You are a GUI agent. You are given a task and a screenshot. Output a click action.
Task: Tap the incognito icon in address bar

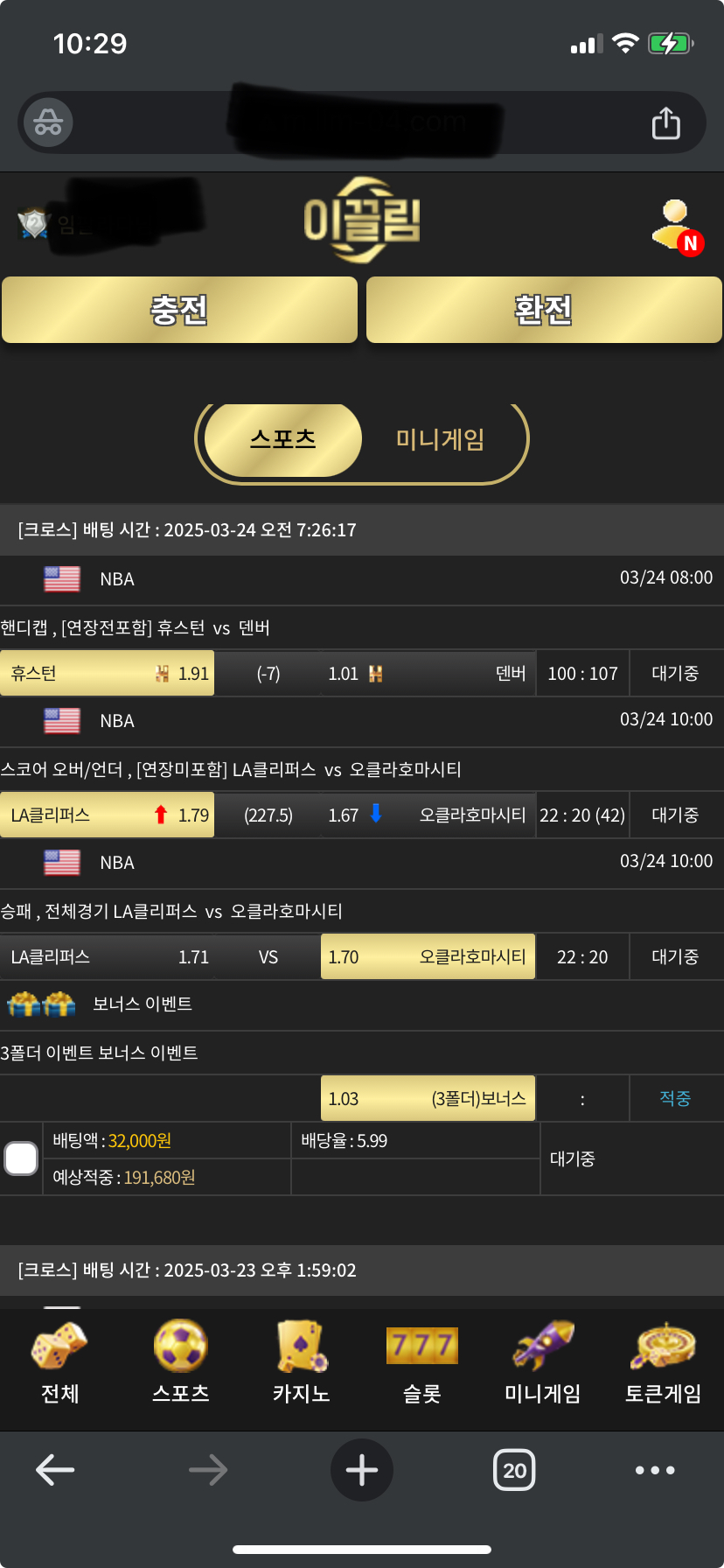coord(48,123)
